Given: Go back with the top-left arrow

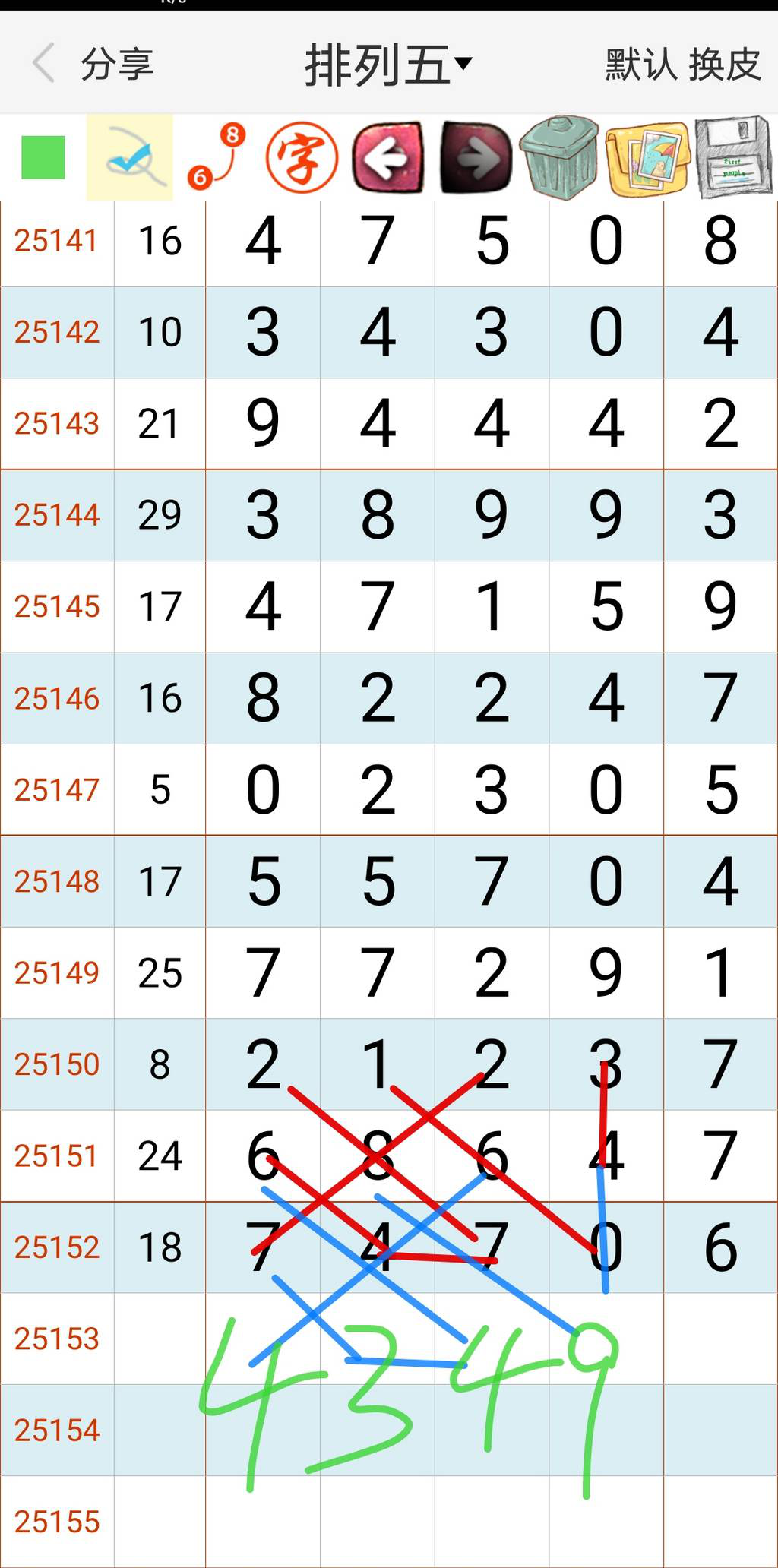Looking at the screenshot, I should pos(43,63).
